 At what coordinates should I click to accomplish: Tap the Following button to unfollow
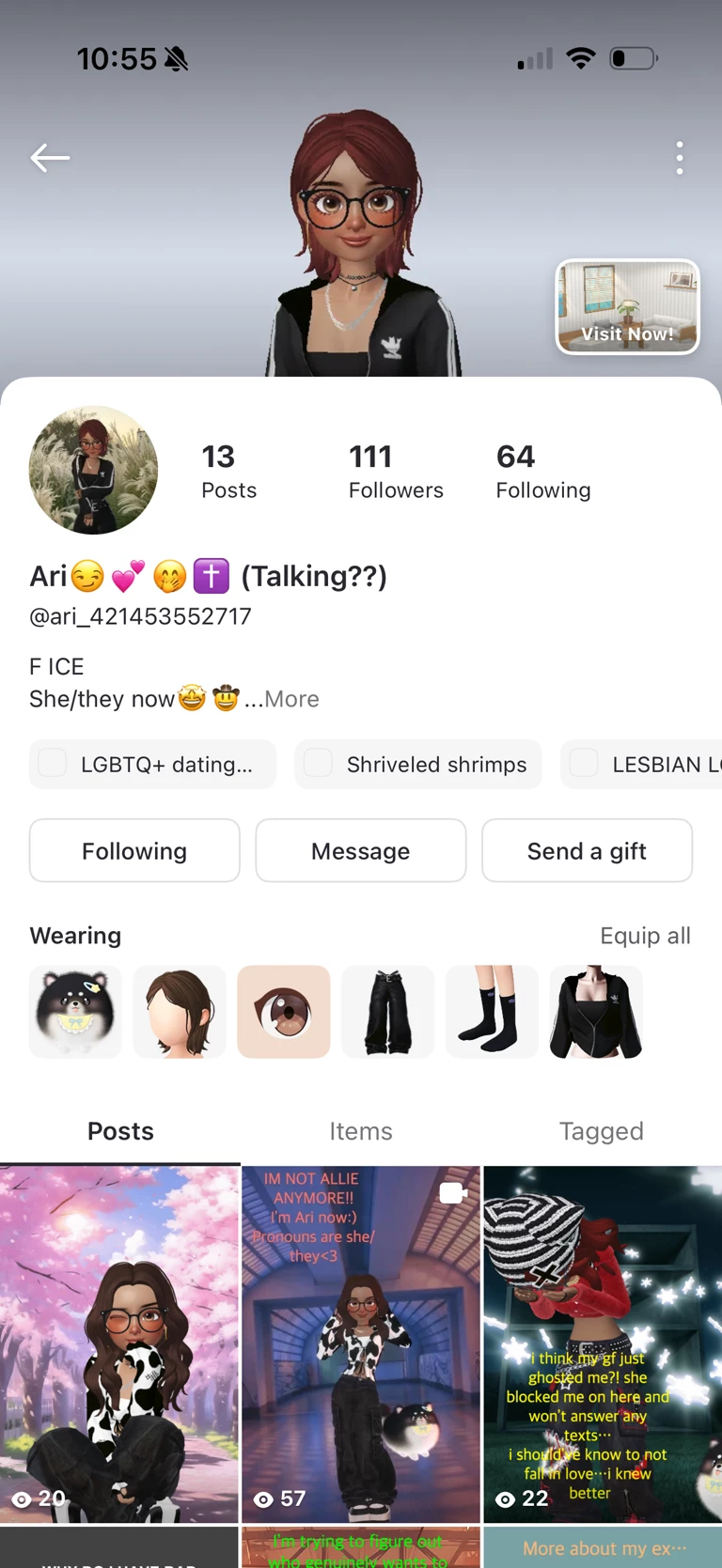coord(134,850)
